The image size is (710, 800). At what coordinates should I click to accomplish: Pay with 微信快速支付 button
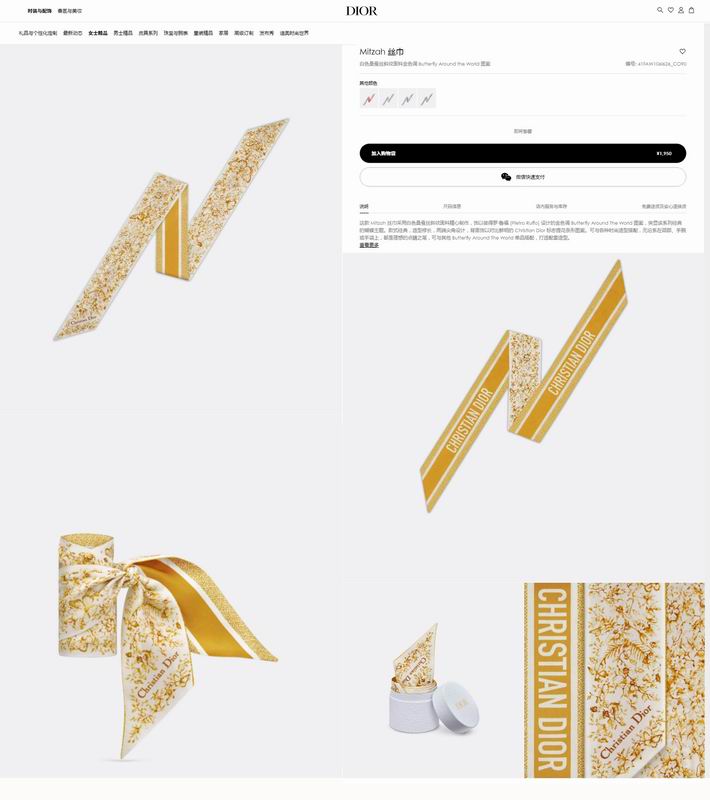[522, 177]
